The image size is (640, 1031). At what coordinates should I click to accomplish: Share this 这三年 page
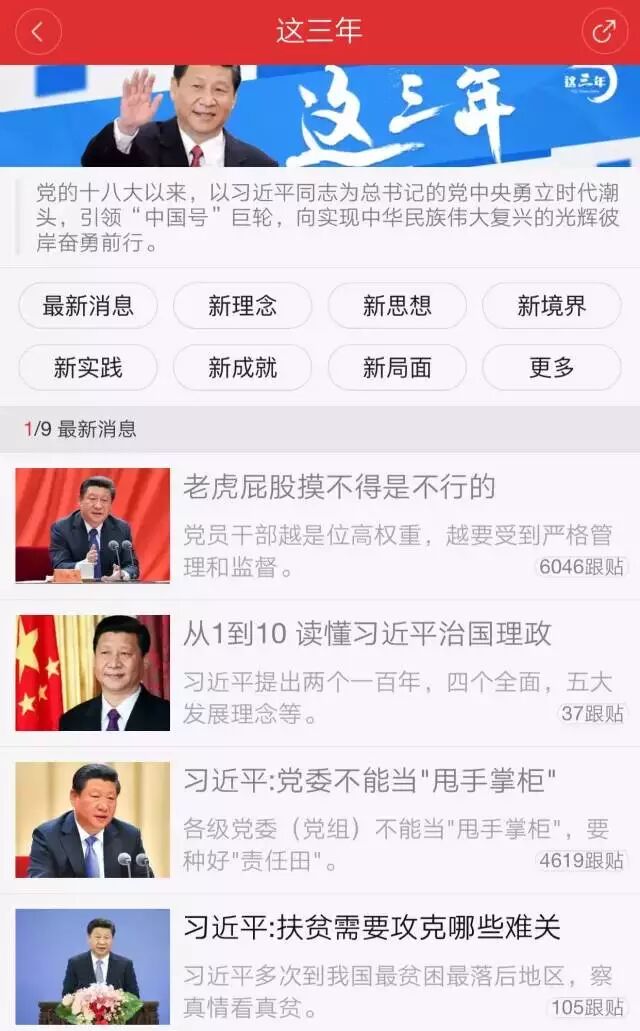pos(604,32)
